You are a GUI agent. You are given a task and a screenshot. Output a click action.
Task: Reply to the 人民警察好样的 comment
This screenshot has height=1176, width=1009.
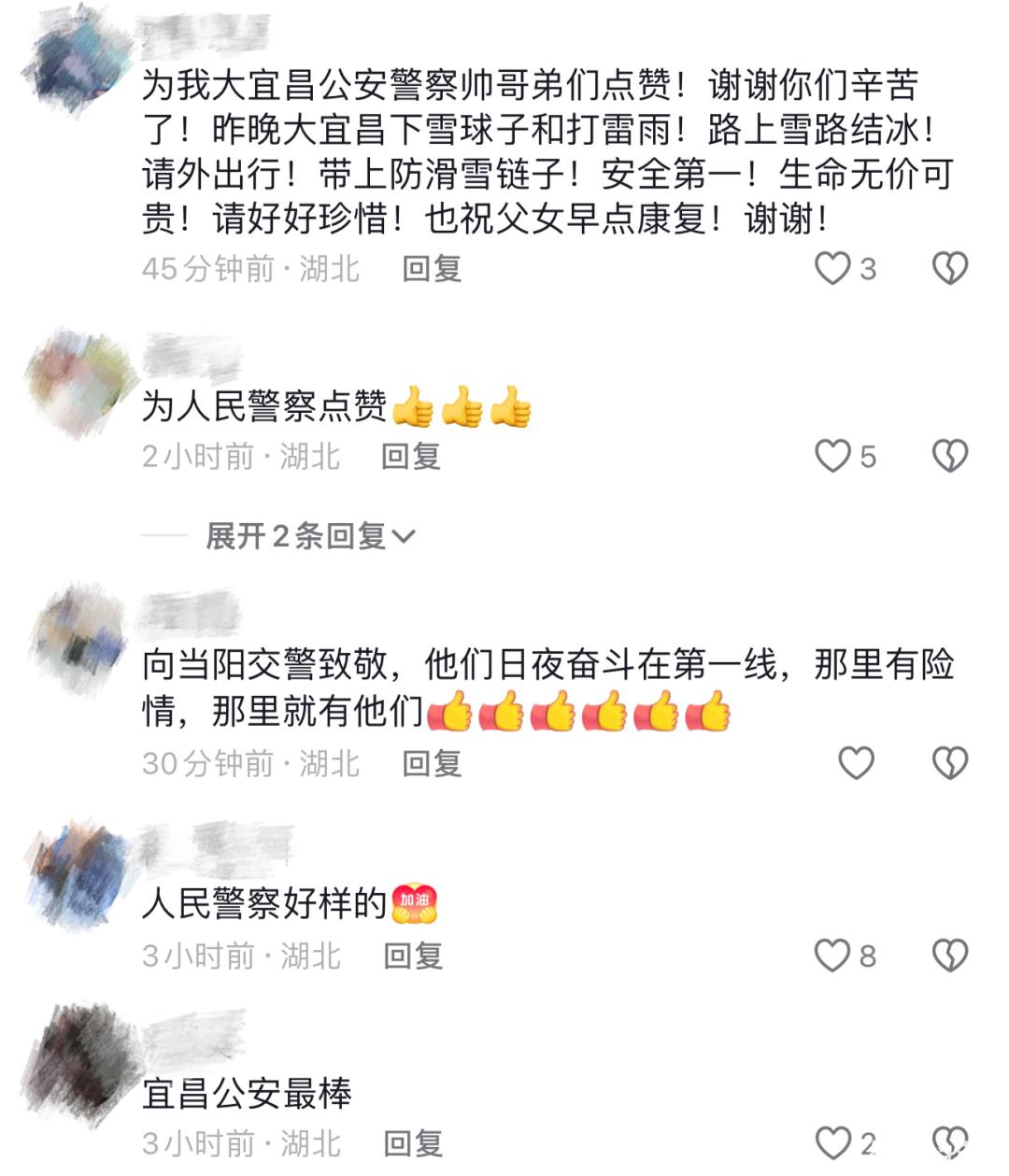tap(412, 956)
